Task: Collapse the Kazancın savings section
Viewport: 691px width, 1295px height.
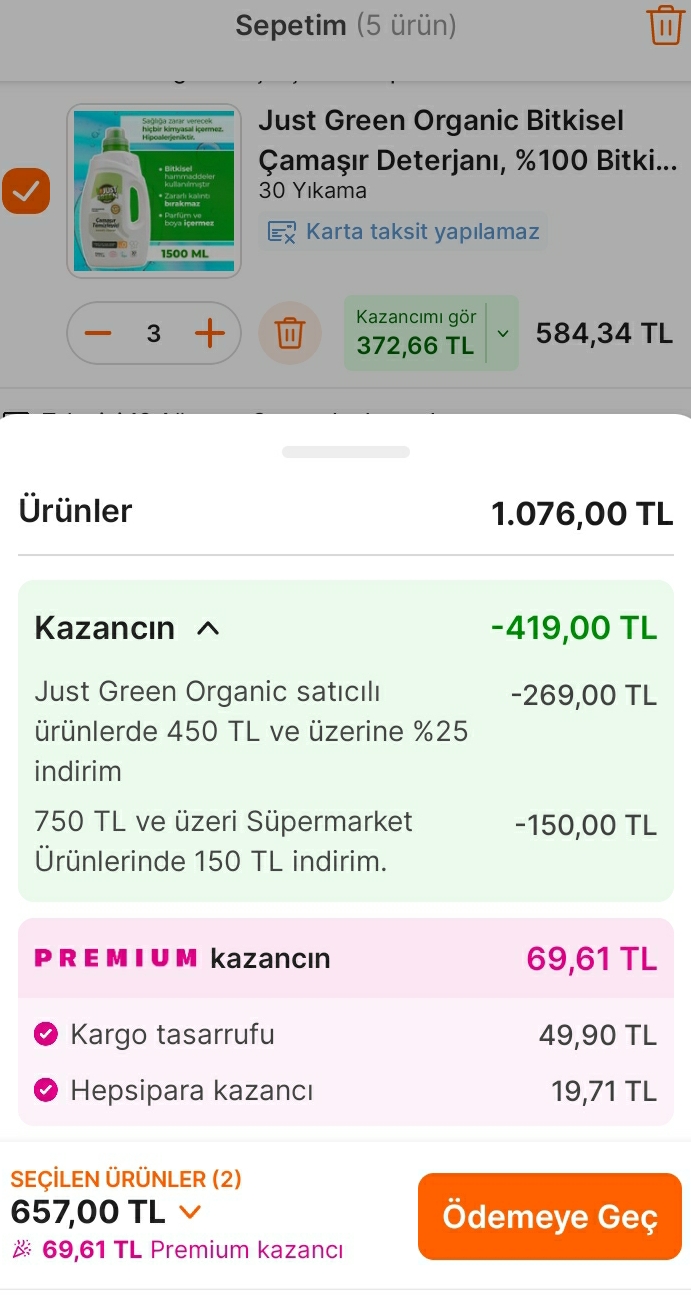Action: point(208,629)
